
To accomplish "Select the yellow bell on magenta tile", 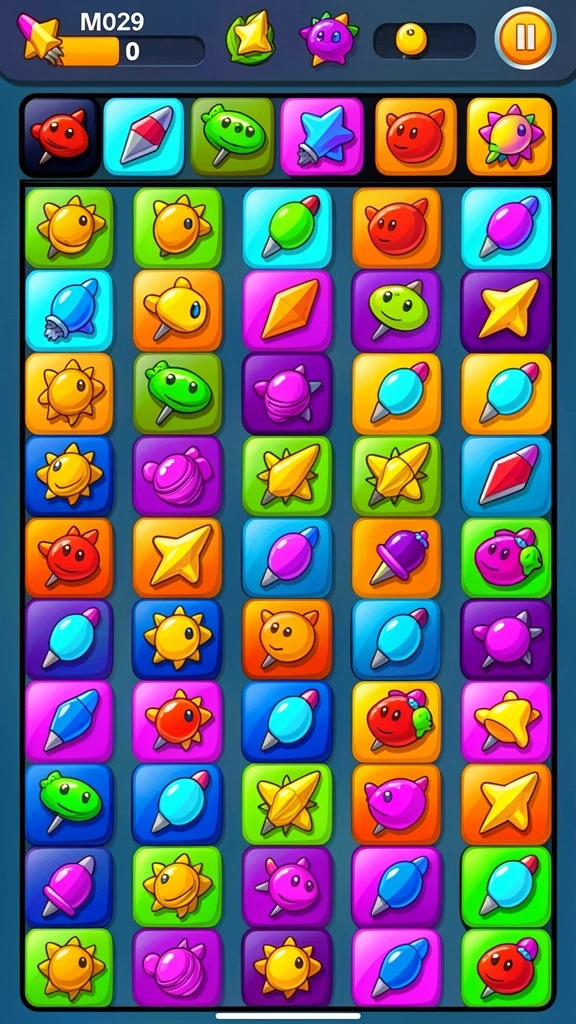I will point(506,722).
